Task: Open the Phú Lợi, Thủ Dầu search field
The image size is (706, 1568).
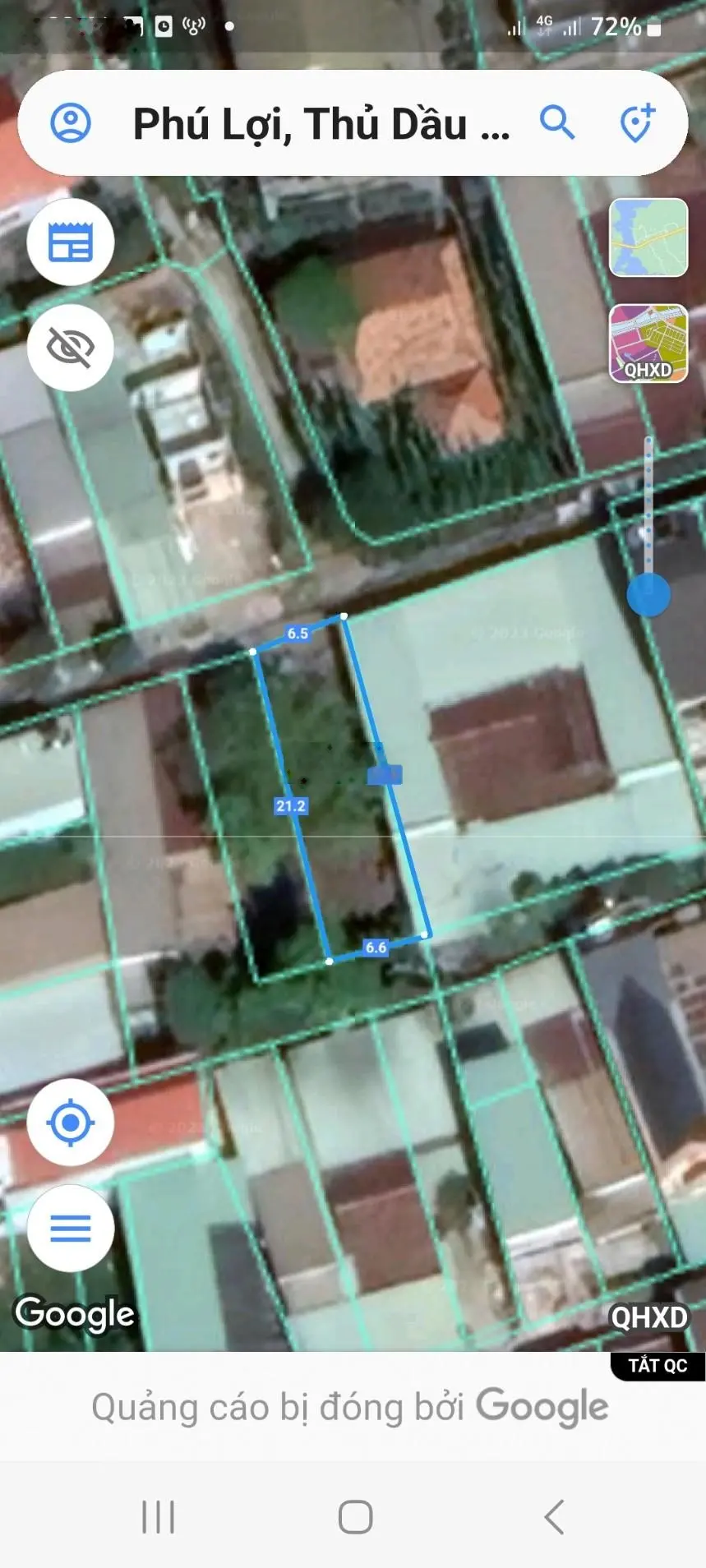Action: 321,124
